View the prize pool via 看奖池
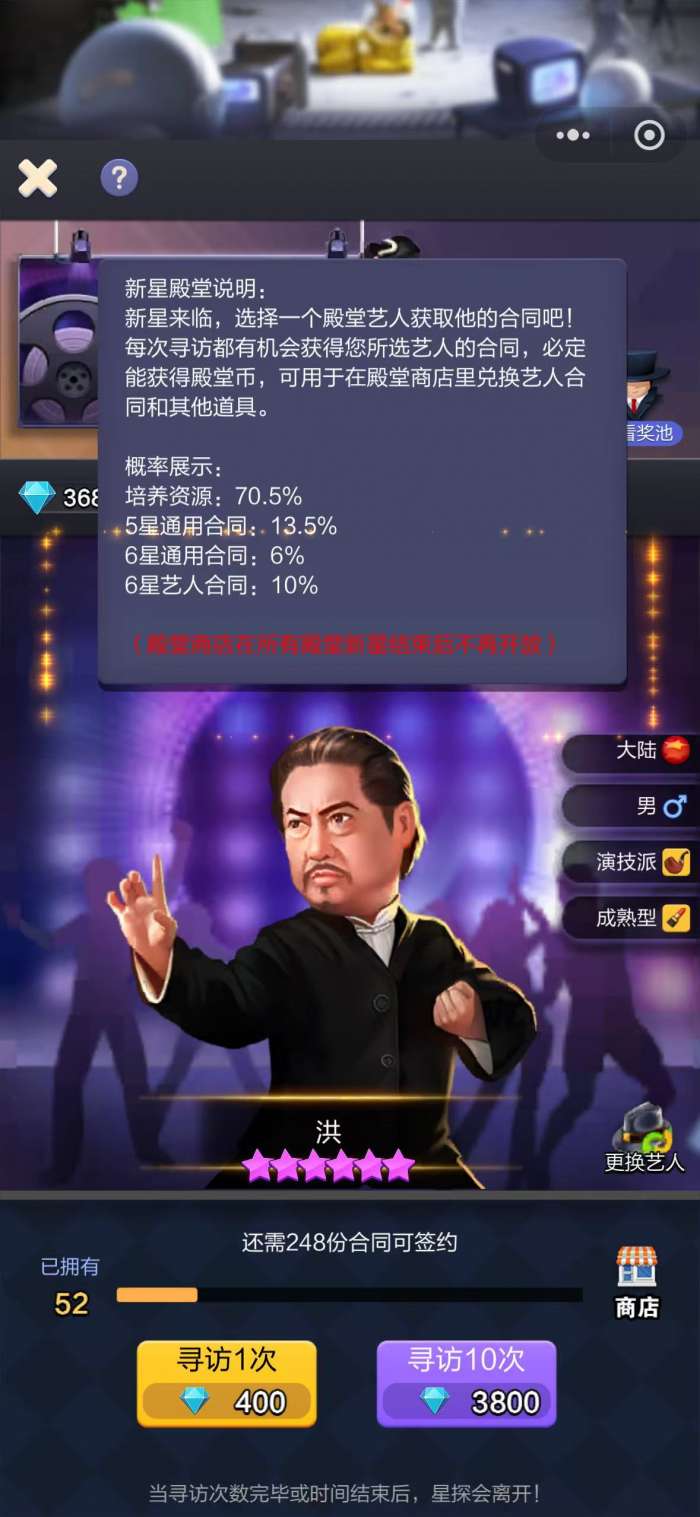The image size is (700, 1517). click(646, 400)
